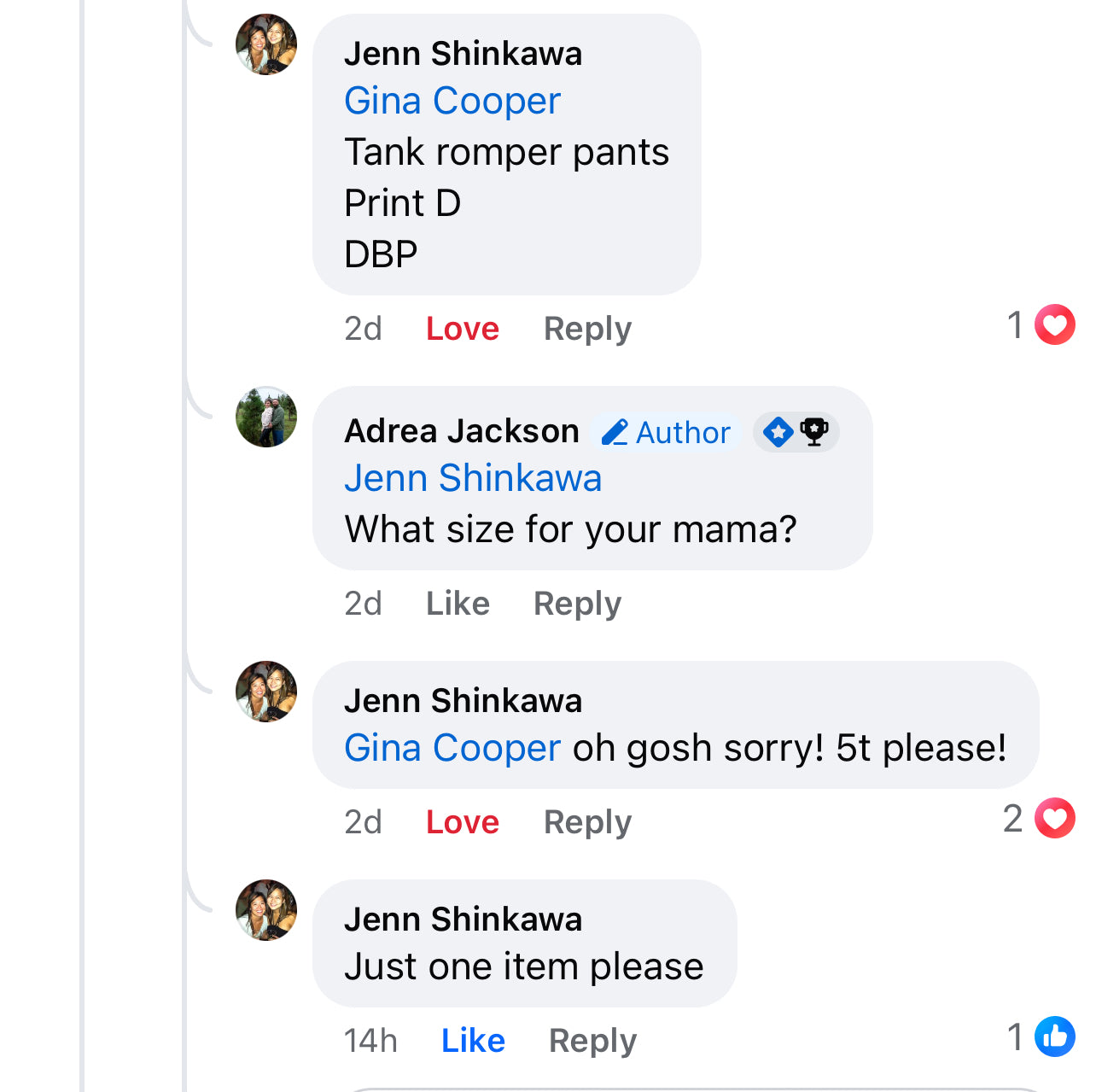Open the Gina Cooper mention in the "5t please" comment
Viewport: 1096px width, 1092px height.
click(452, 749)
